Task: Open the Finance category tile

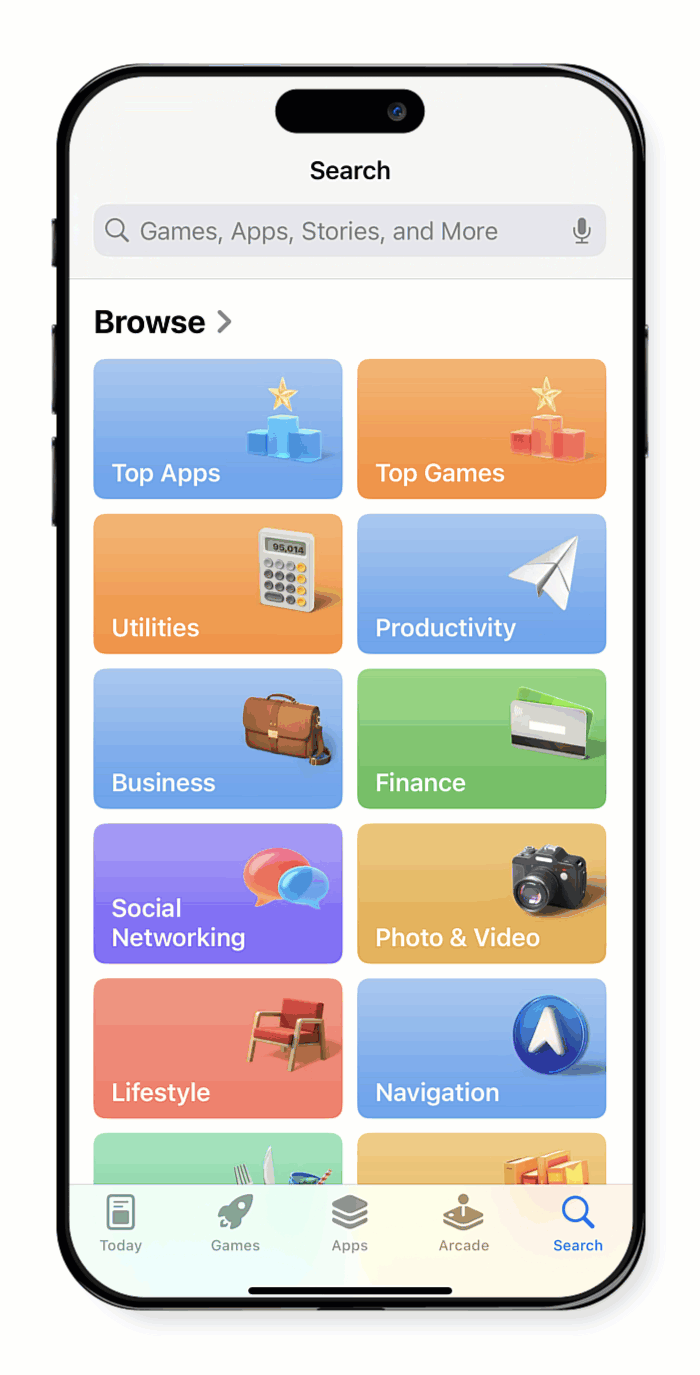Action: pyautogui.click(x=481, y=738)
